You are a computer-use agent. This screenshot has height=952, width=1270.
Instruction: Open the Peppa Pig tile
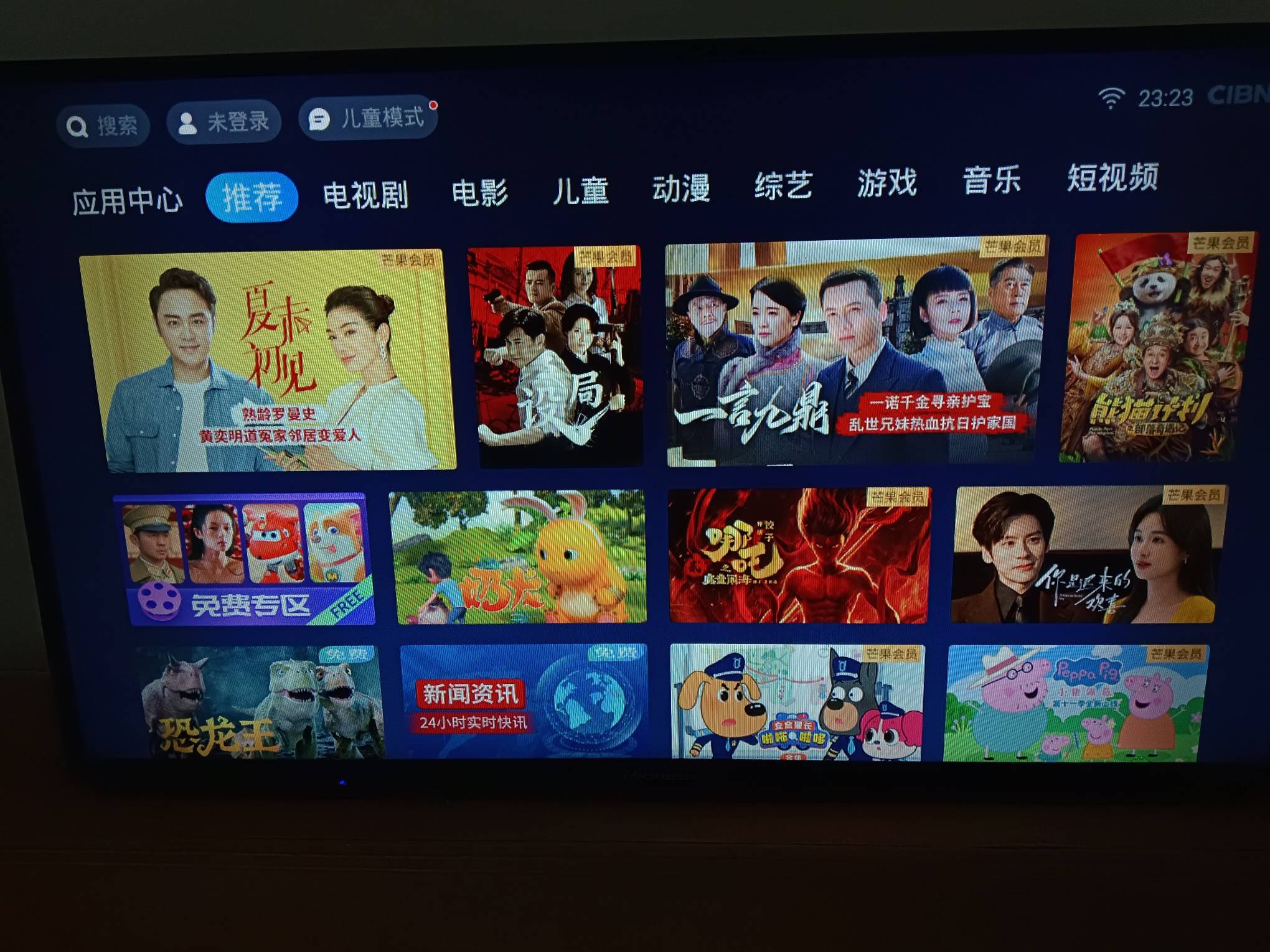1076,703
